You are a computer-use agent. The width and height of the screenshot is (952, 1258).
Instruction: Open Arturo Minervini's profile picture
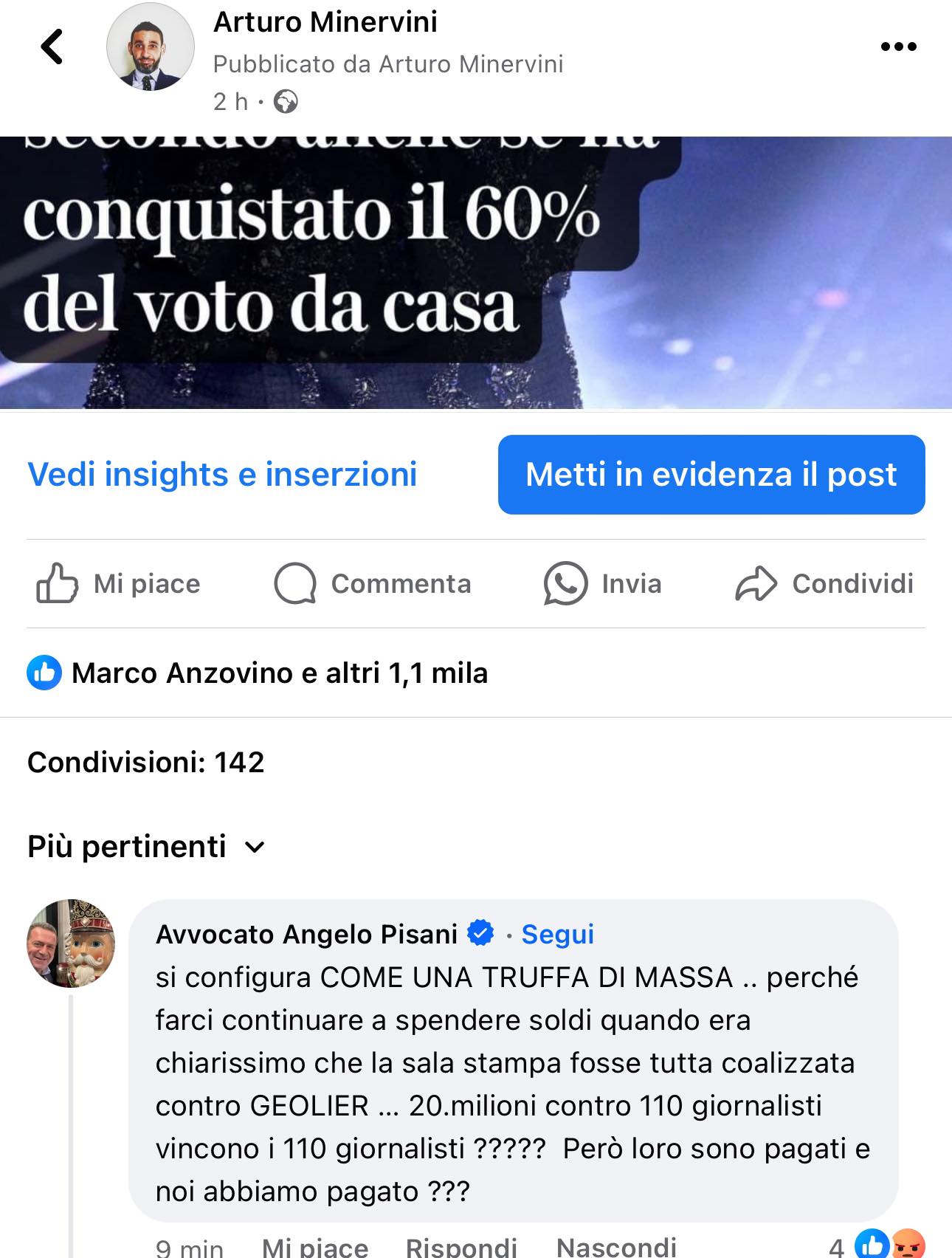[151, 47]
